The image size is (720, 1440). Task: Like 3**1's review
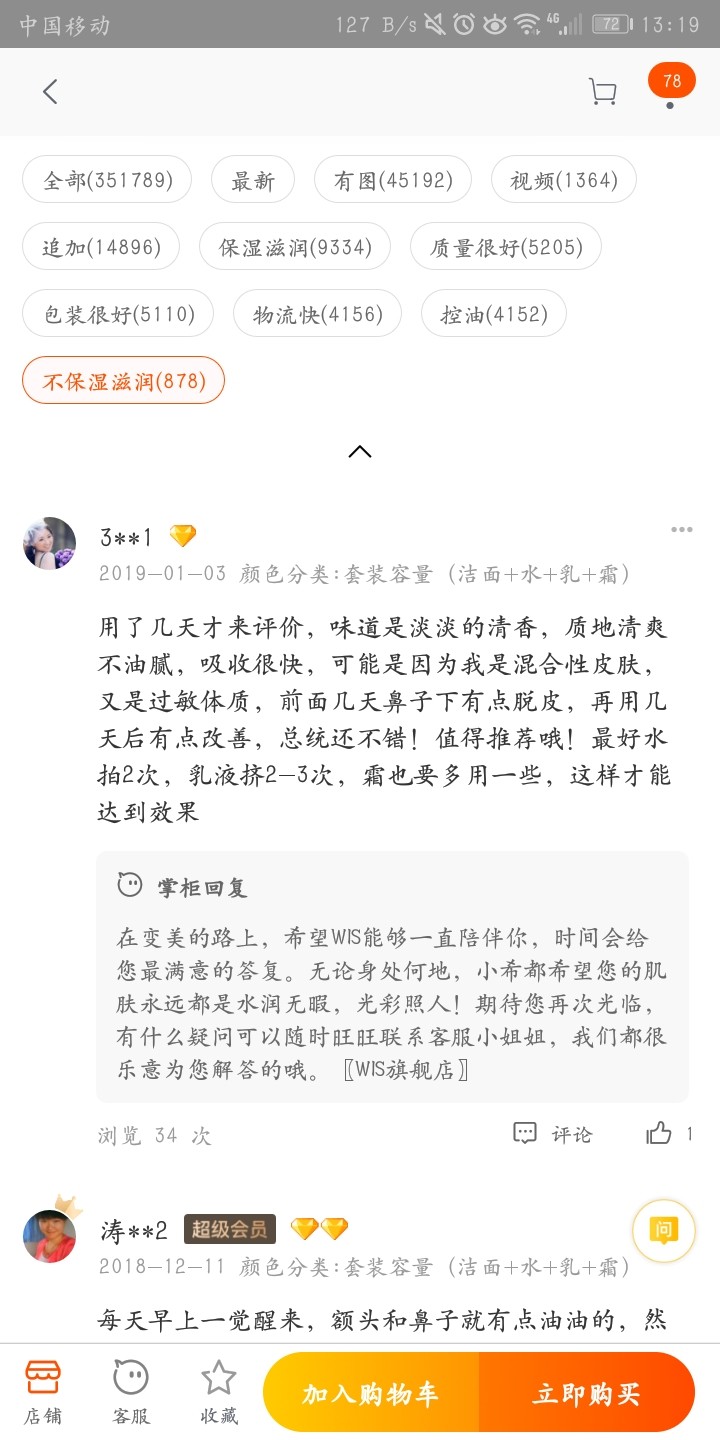[x=669, y=1133]
